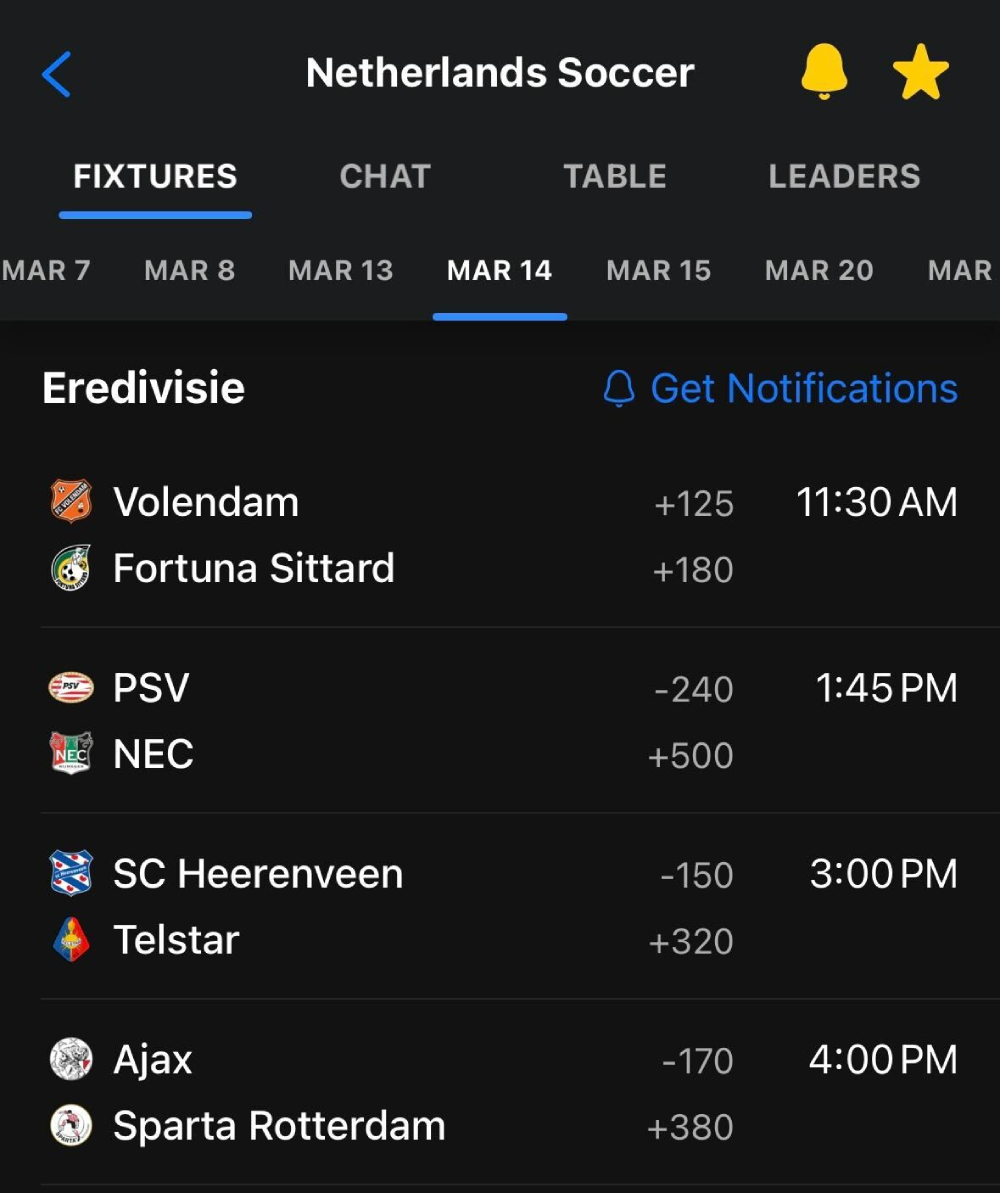Open the Ajax vs Sparta Rotterdam match
Image resolution: width=1000 pixels, height=1193 pixels.
click(x=400, y=1093)
